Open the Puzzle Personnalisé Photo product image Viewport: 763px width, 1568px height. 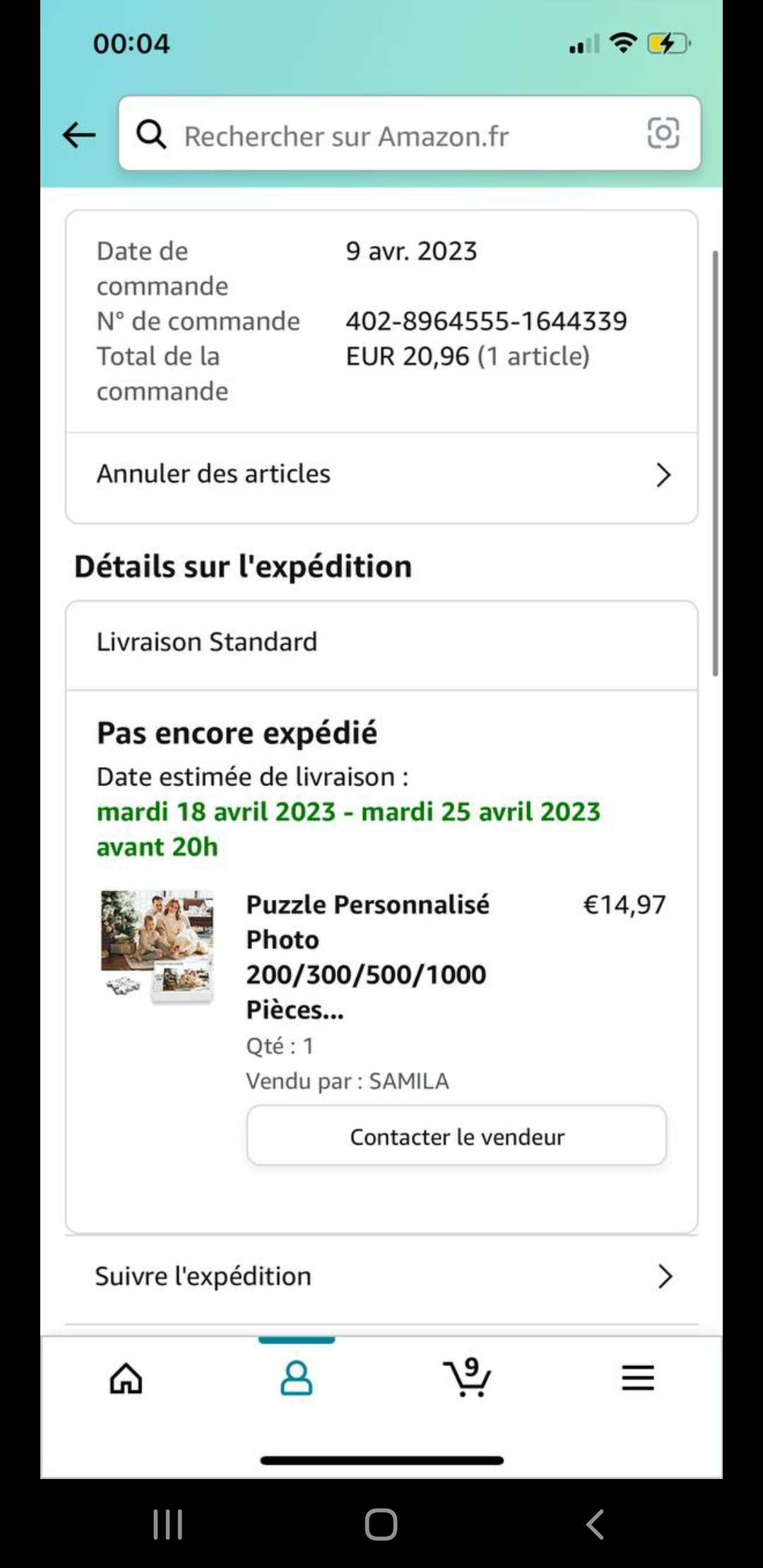tap(157, 948)
